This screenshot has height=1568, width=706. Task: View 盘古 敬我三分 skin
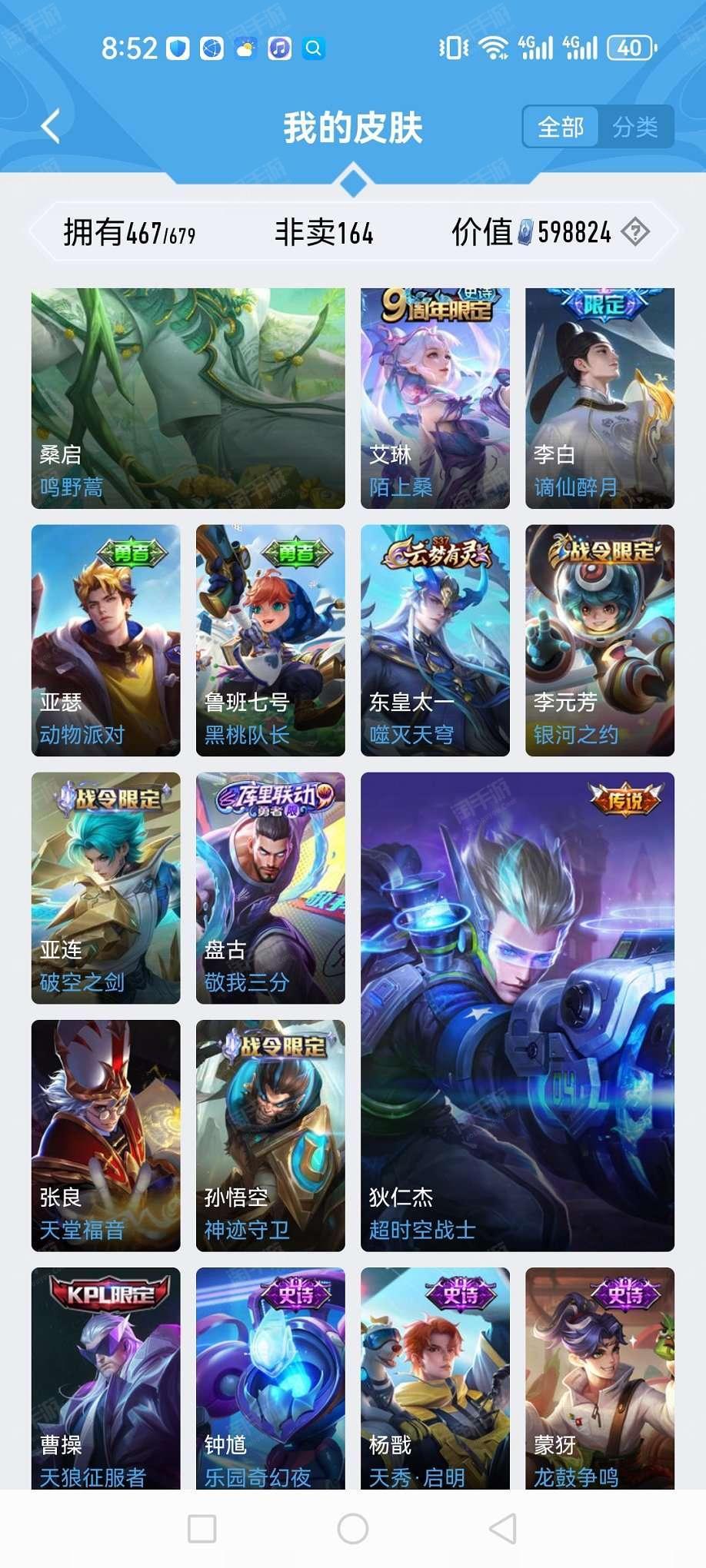[271, 888]
